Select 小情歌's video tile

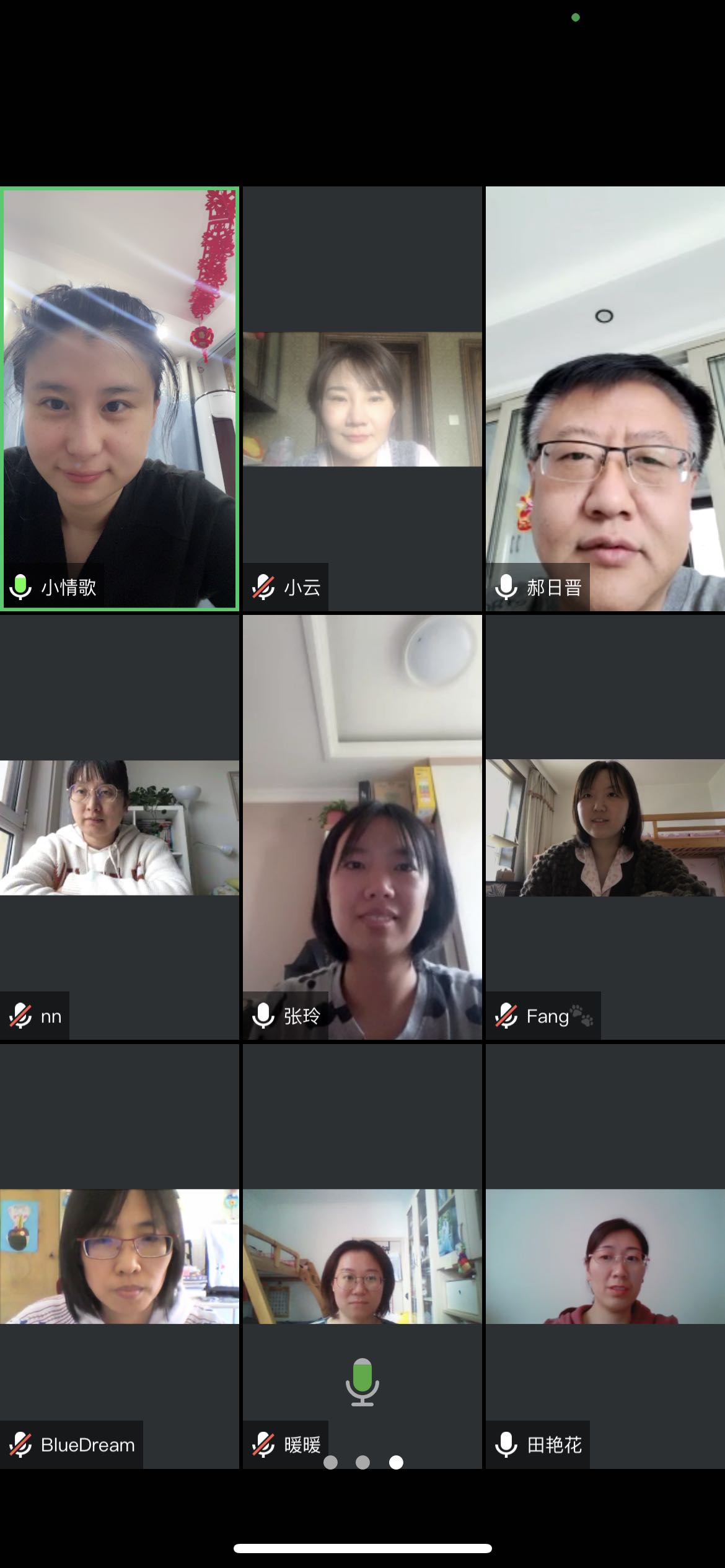(x=120, y=399)
